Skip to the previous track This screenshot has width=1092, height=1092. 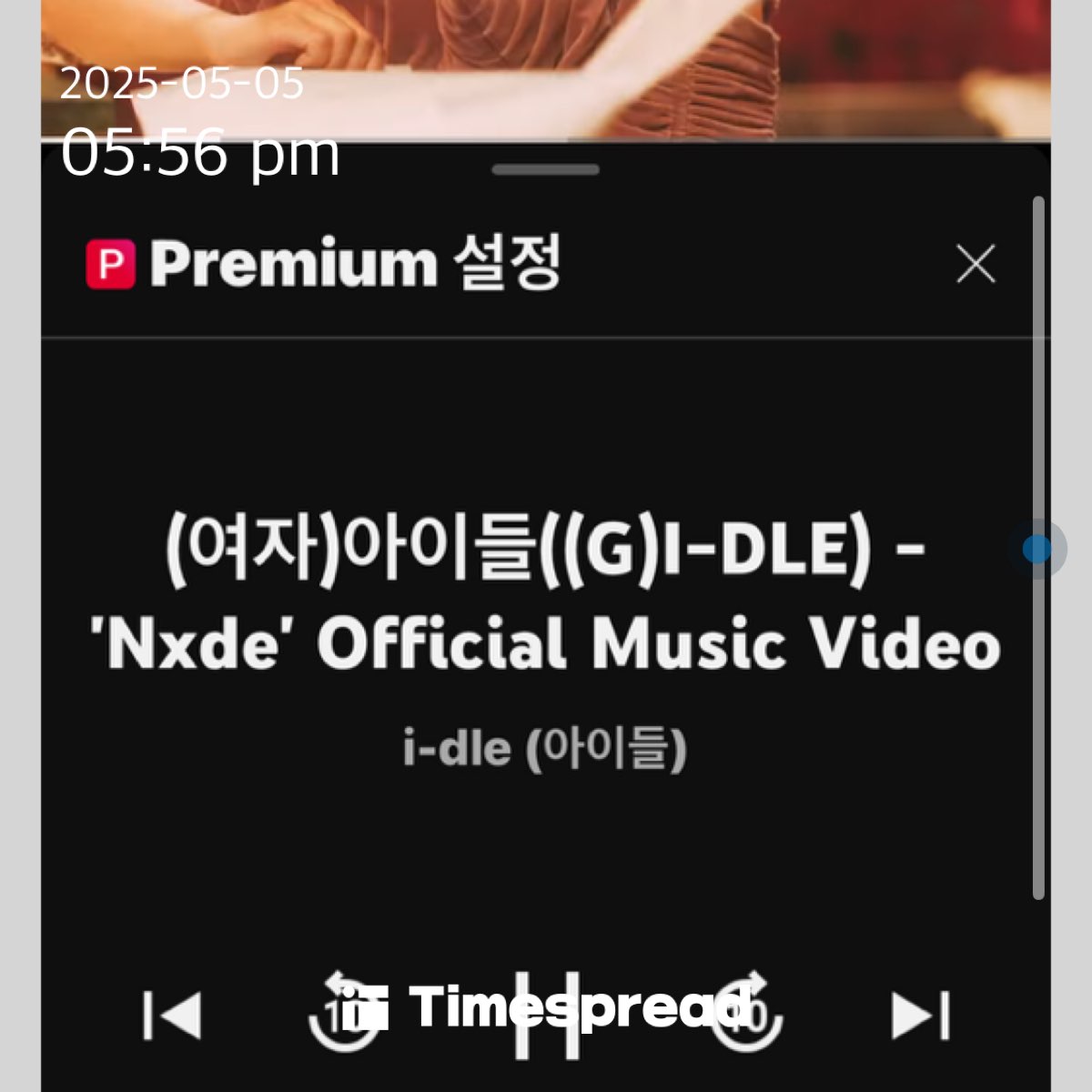pos(171,1015)
